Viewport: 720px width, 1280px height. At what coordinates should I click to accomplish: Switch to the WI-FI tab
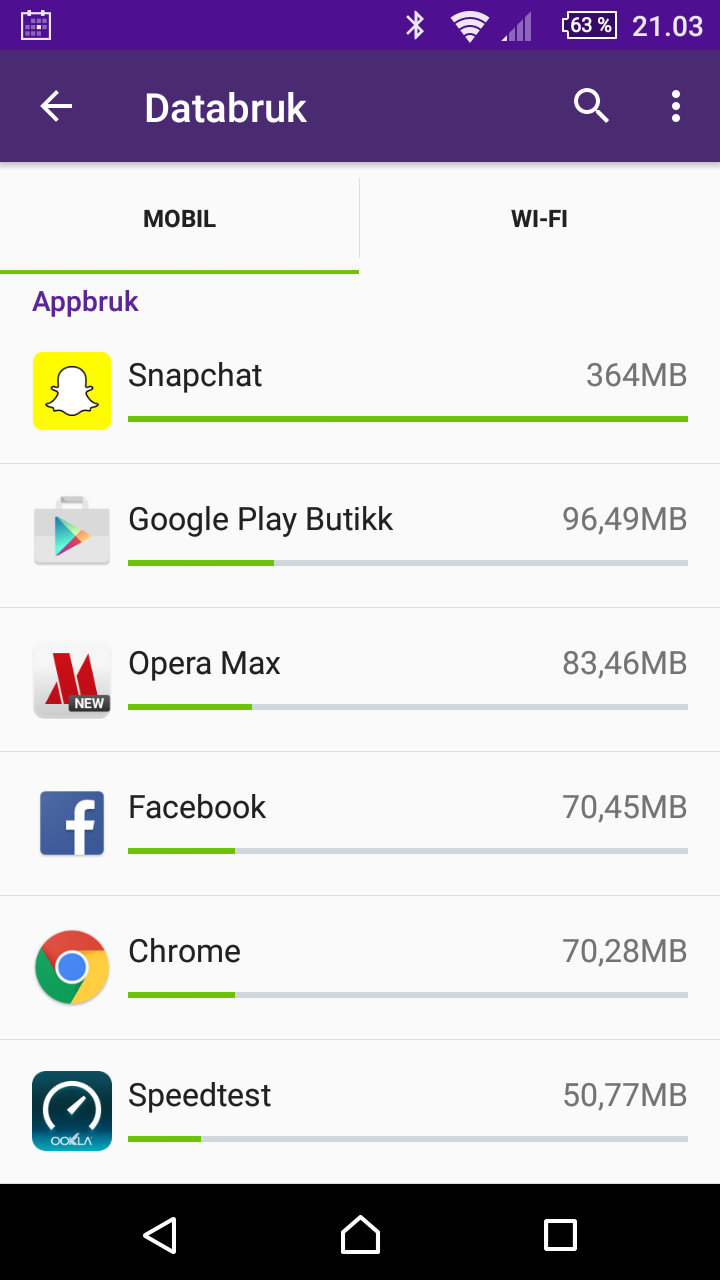[540, 219]
